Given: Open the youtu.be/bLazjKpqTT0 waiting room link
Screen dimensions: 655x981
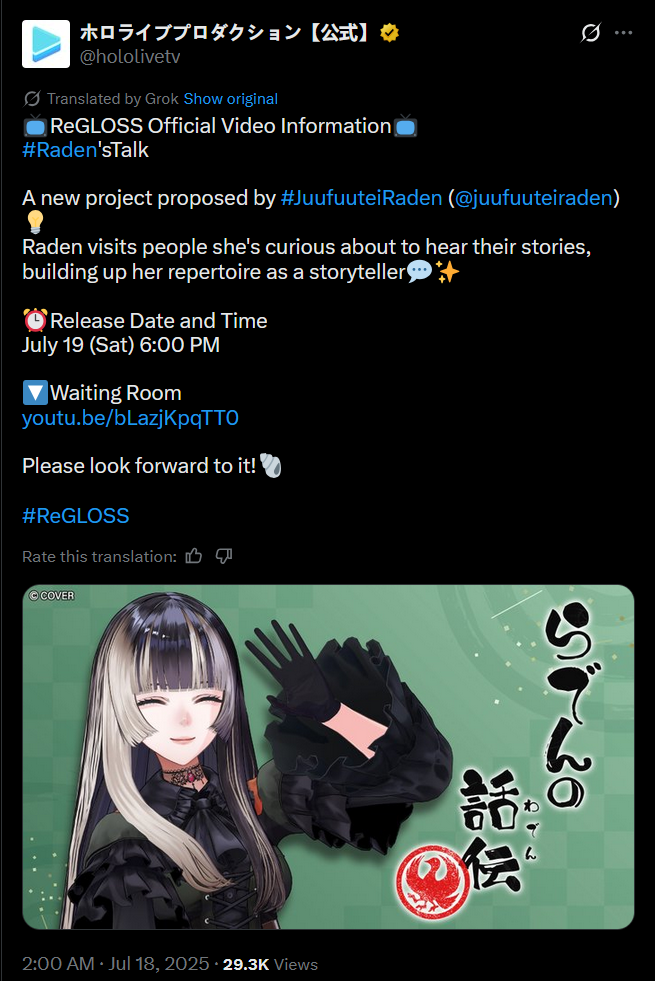Looking at the screenshot, I should pyautogui.click(x=130, y=417).
